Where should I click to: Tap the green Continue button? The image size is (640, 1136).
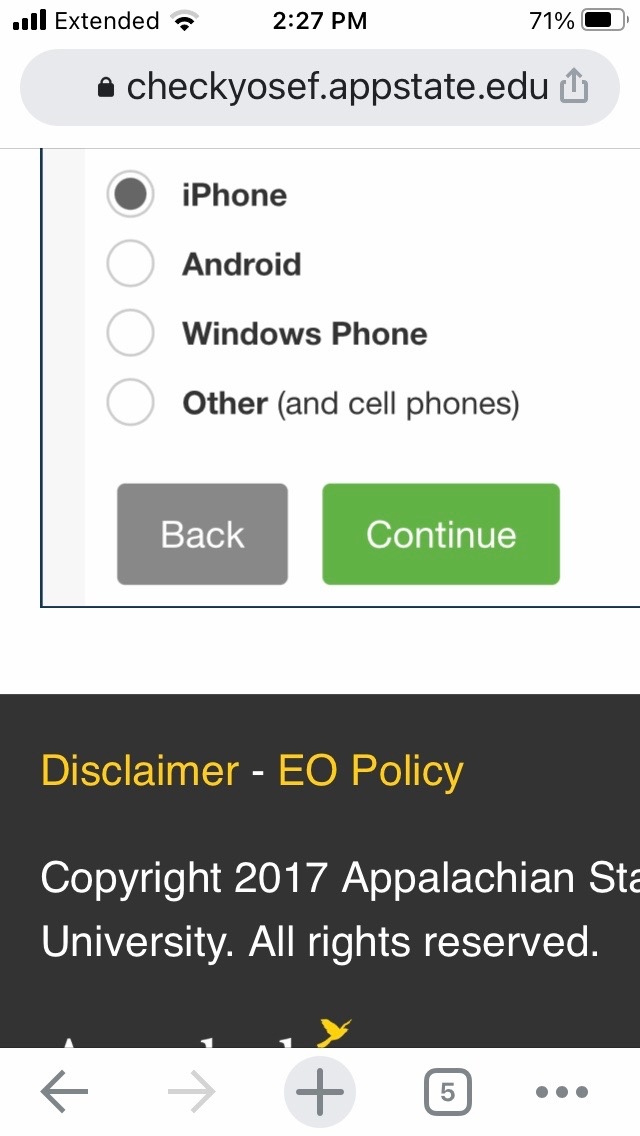point(441,534)
